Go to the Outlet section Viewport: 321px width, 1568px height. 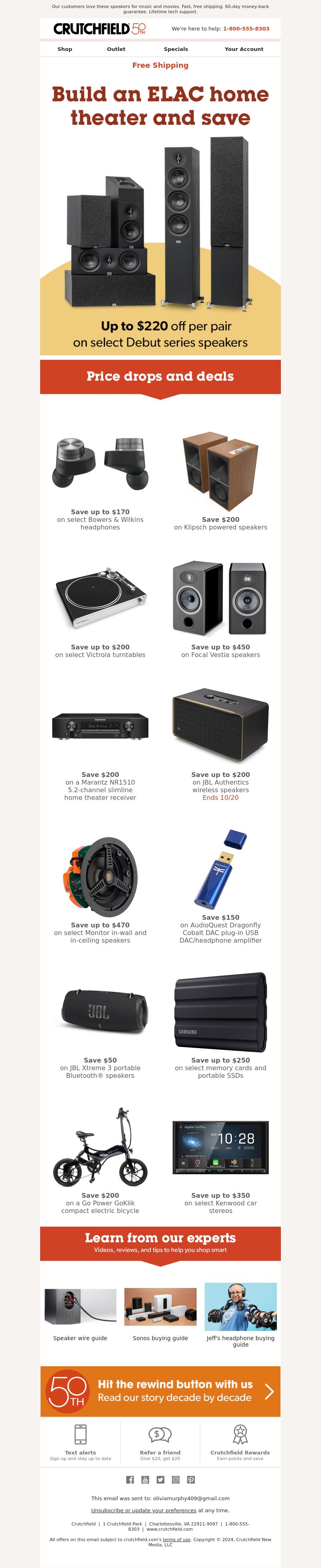116,49
